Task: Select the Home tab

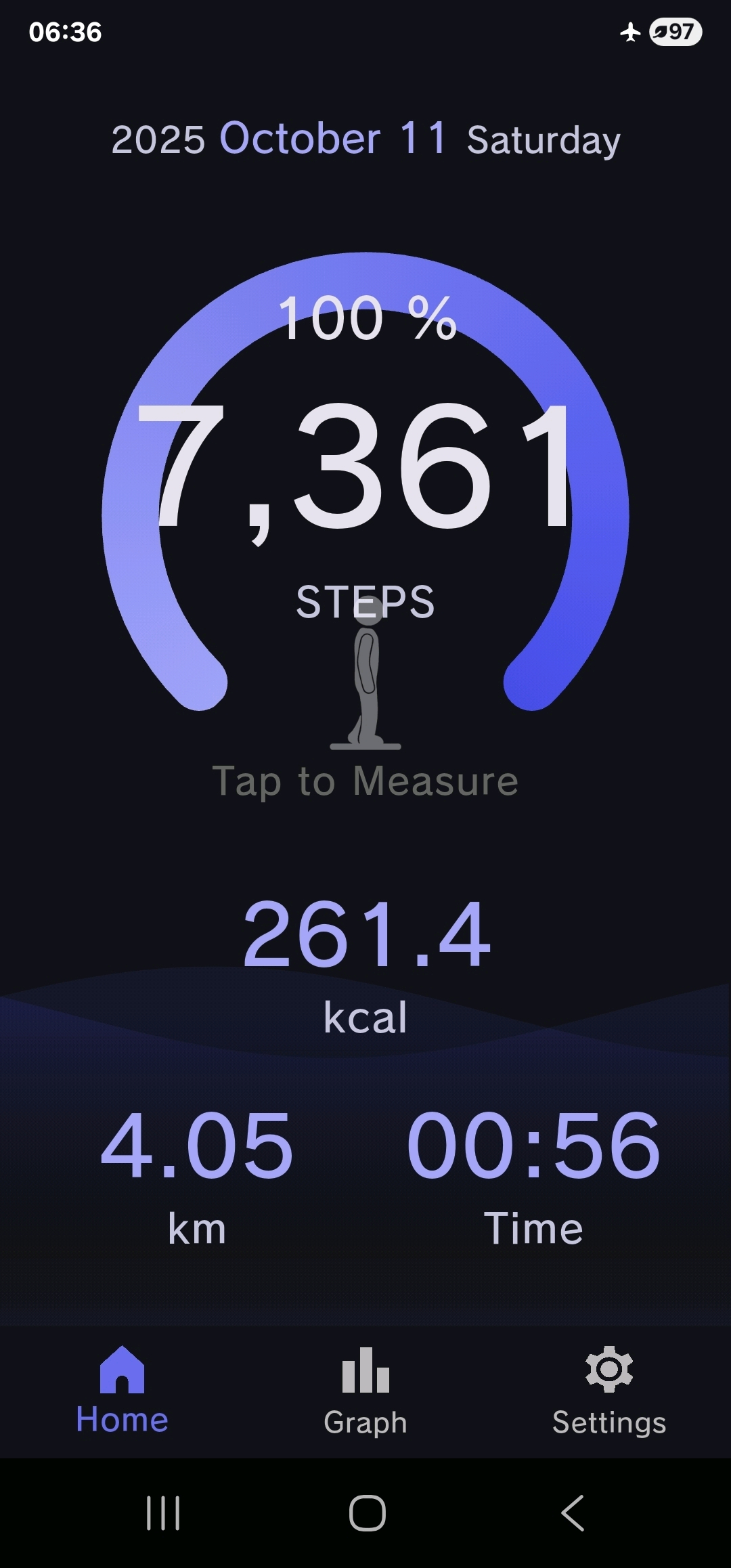Action: tap(122, 1391)
